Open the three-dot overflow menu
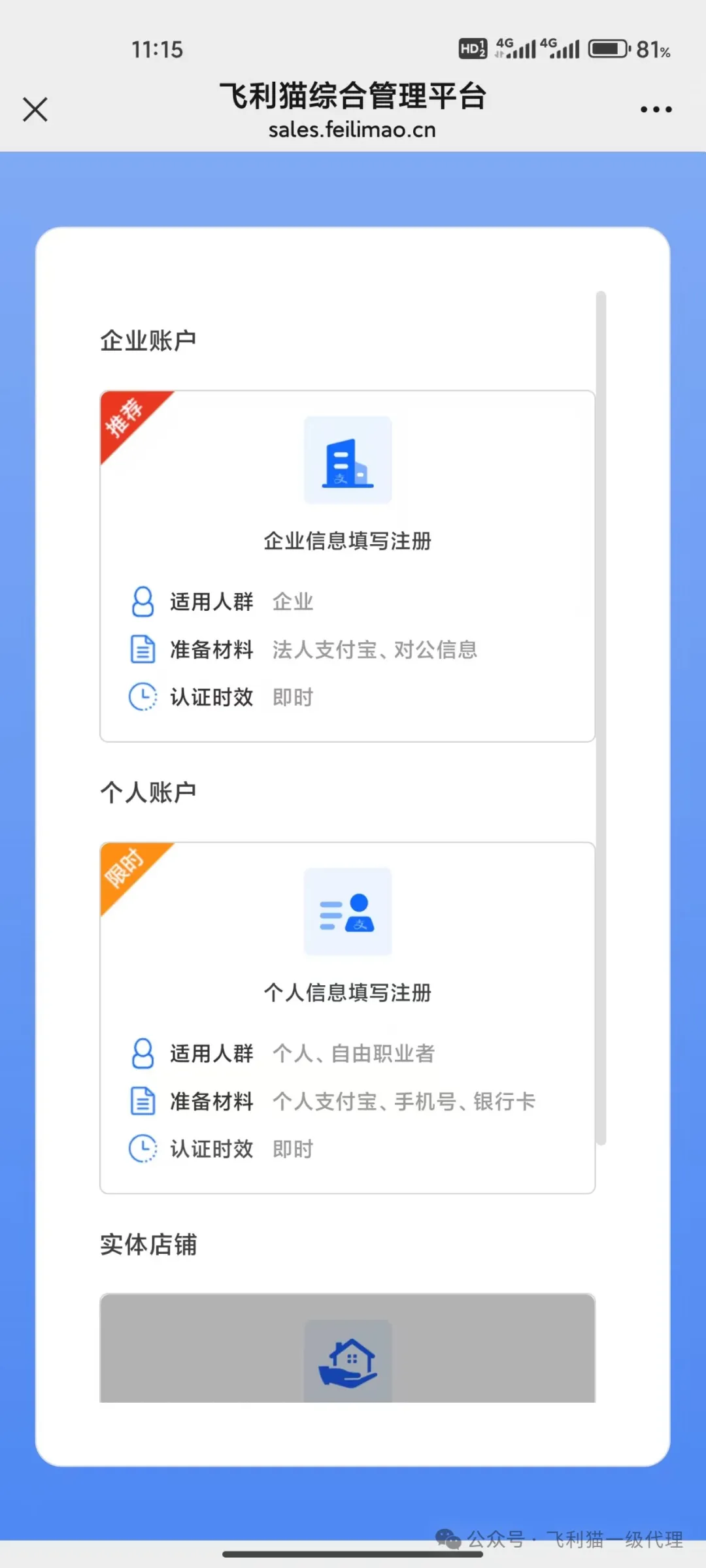Screen dimensions: 706x1568 click(656, 109)
